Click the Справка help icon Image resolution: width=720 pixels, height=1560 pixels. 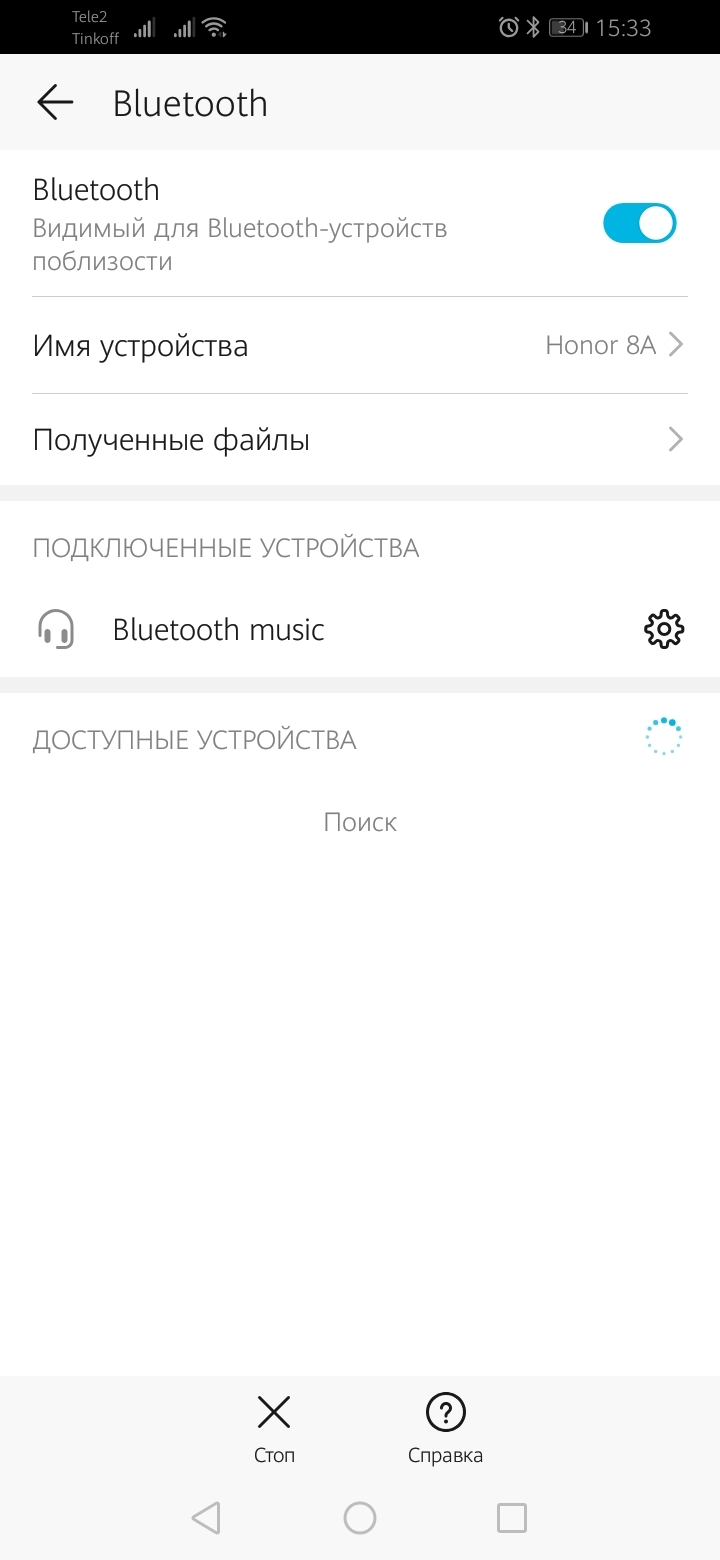[x=445, y=1413]
